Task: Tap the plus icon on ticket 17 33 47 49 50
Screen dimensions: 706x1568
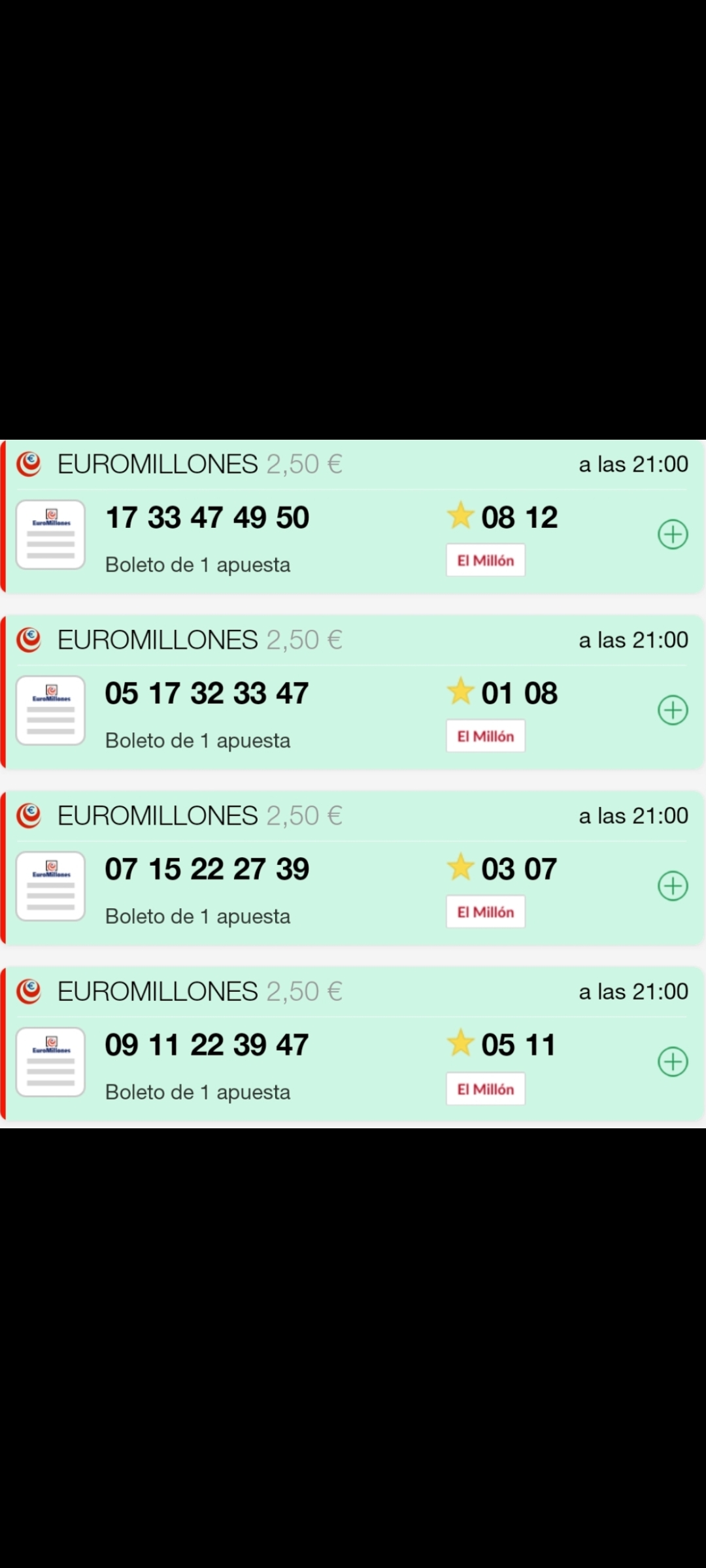Action: 673,534
